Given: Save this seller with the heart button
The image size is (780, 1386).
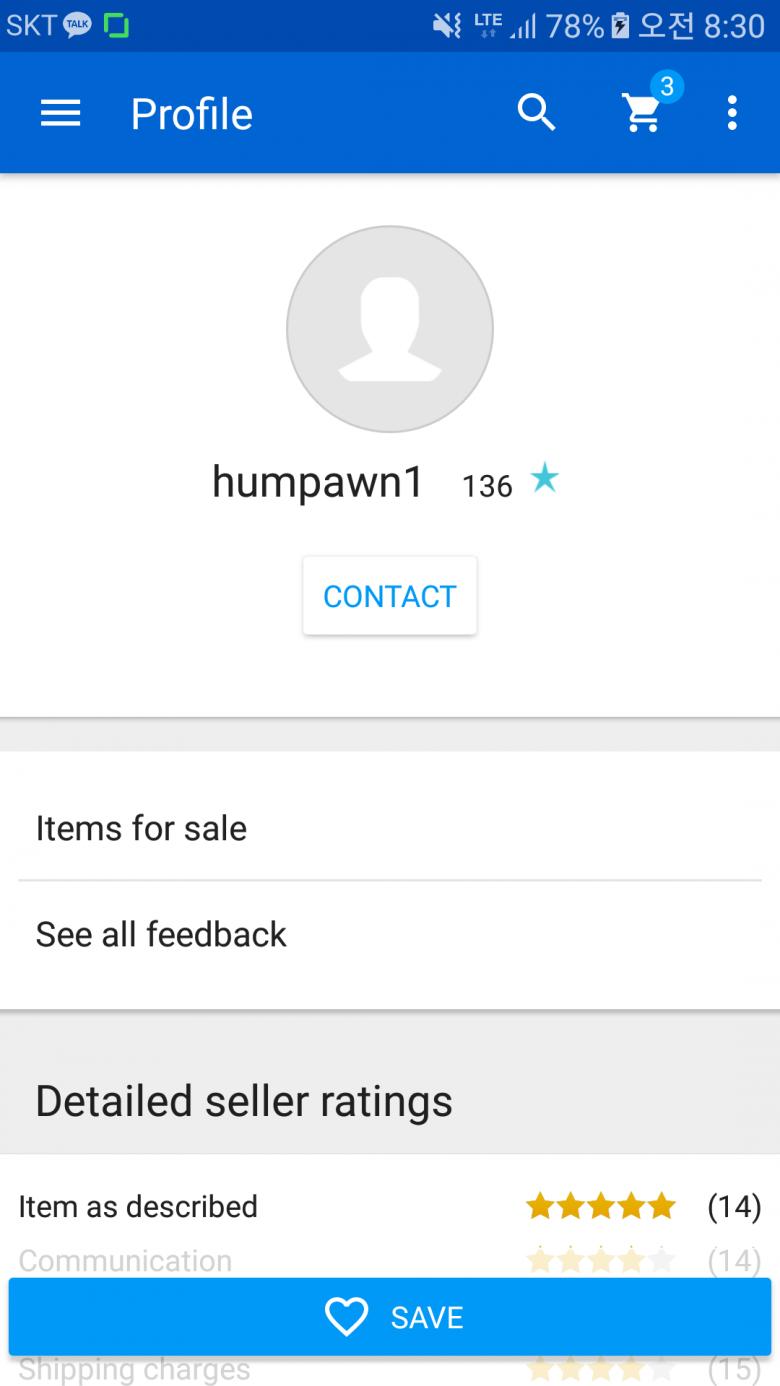Looking at the screenshot, I should click(x=390, y=1317).
